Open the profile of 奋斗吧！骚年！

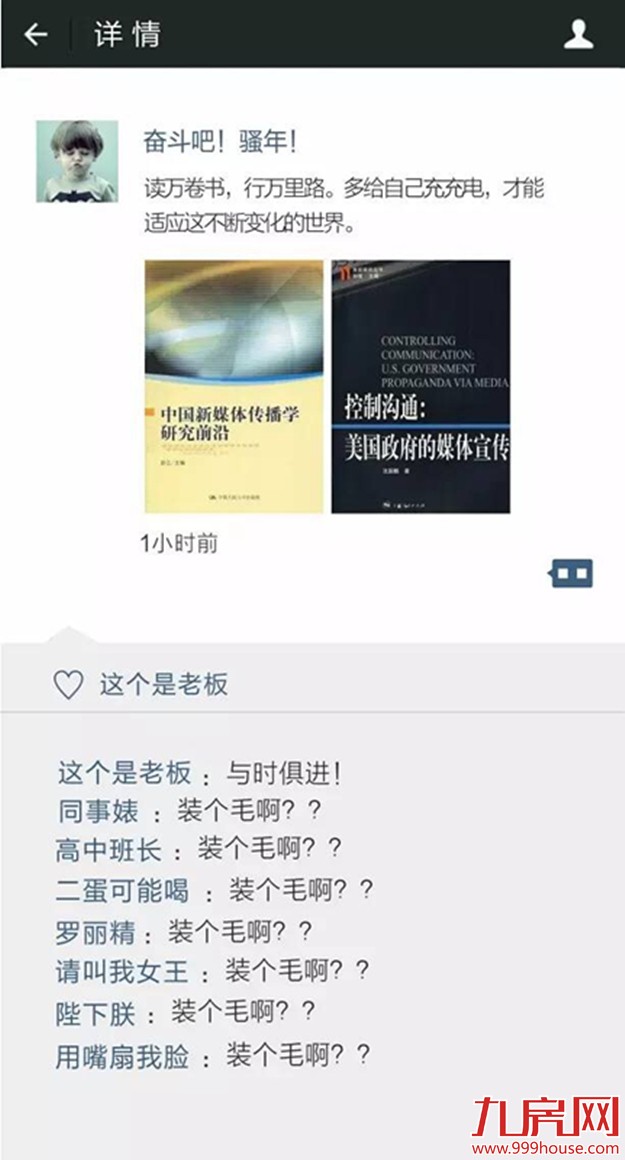(219, 141)
